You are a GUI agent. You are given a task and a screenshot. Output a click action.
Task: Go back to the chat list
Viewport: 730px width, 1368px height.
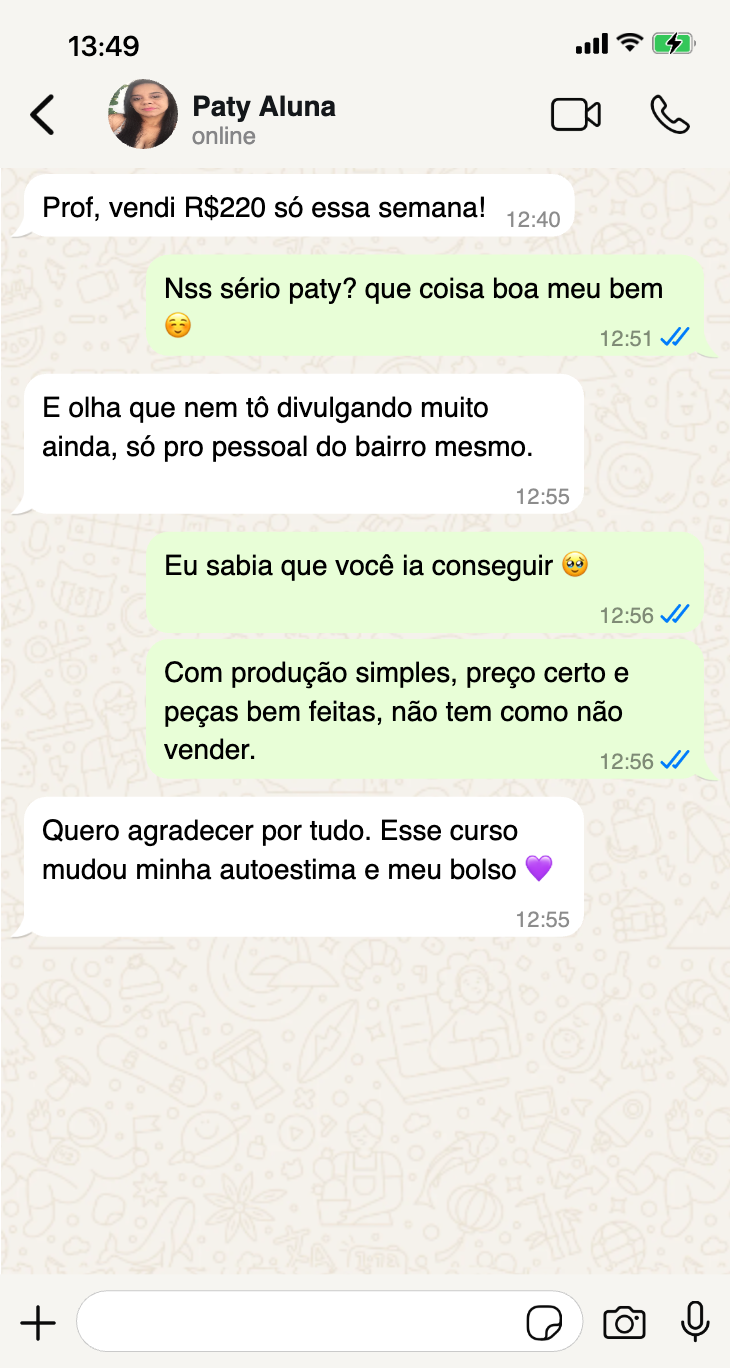(42, 115)
